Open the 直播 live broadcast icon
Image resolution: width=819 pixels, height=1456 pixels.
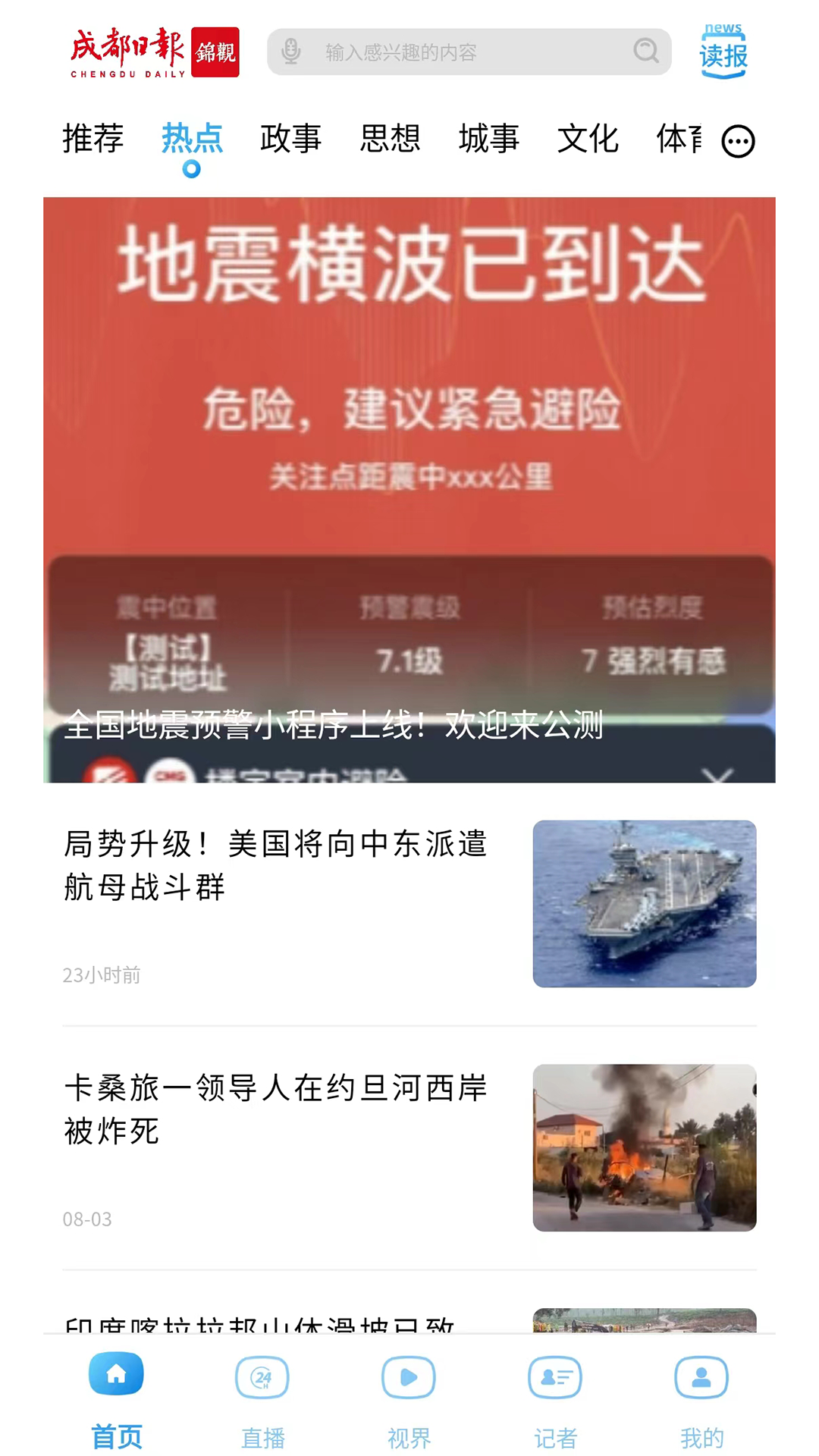262,1378
